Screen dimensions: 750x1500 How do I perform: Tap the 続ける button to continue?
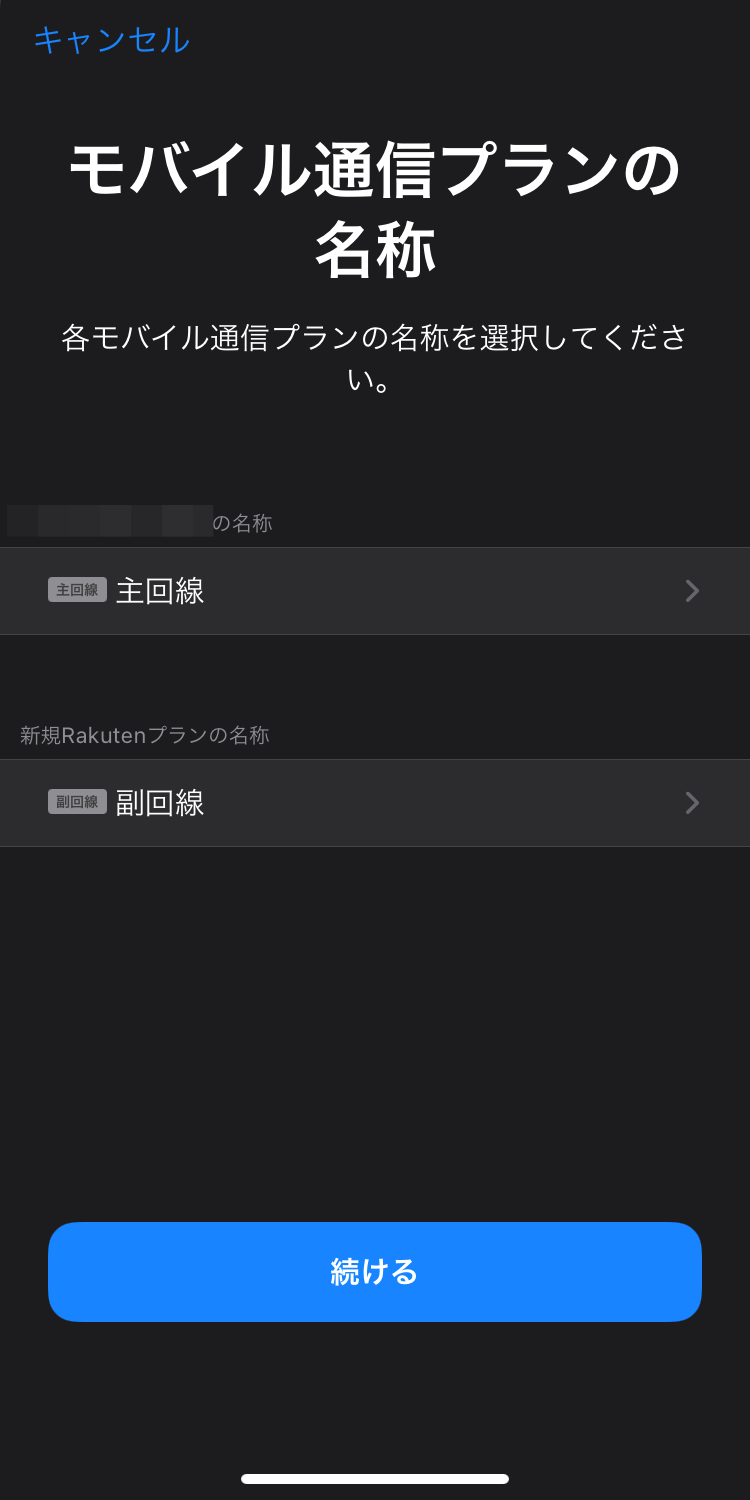(375, 1272)
